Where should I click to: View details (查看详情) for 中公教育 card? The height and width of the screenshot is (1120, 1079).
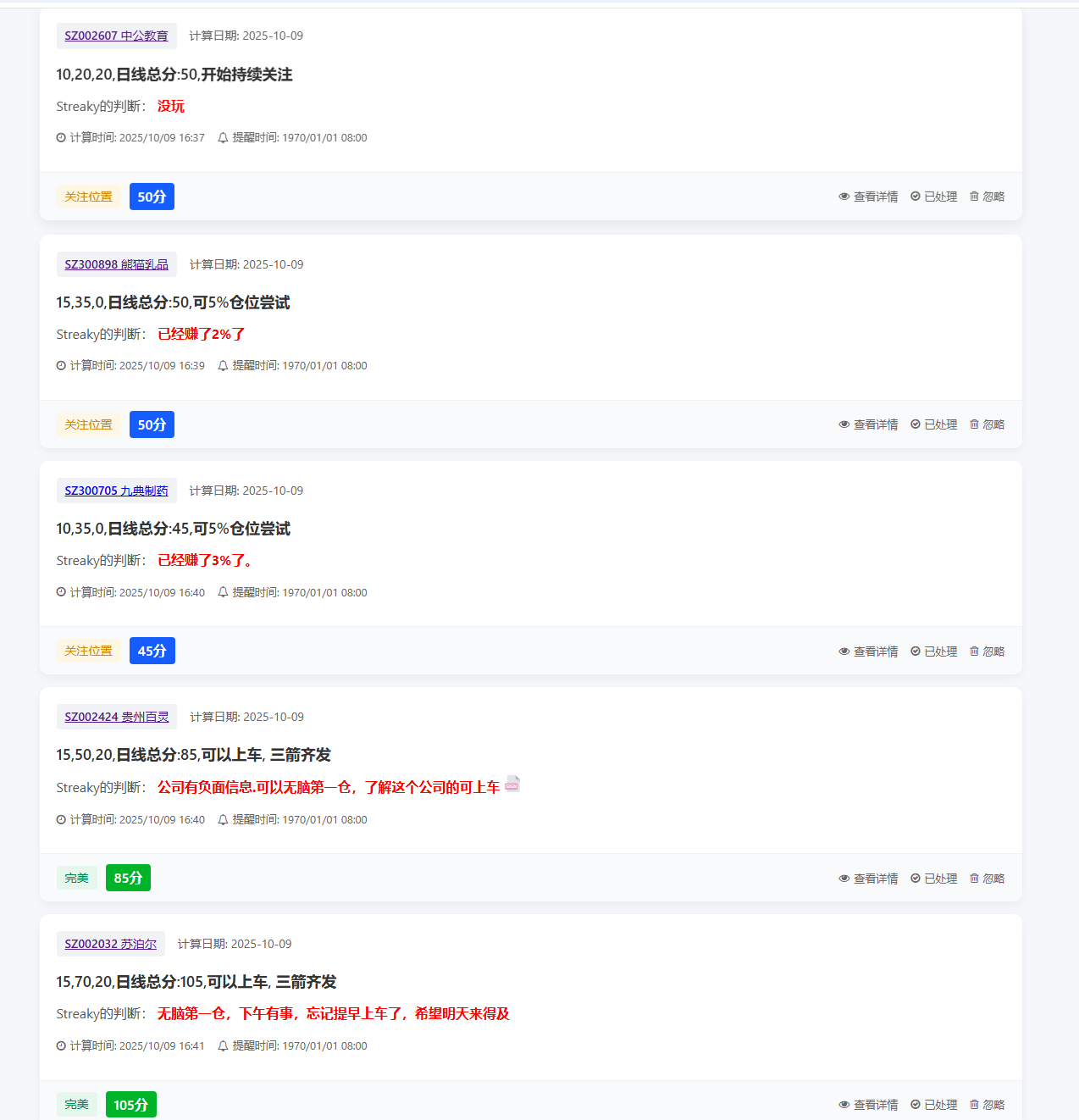coord(868,197)
